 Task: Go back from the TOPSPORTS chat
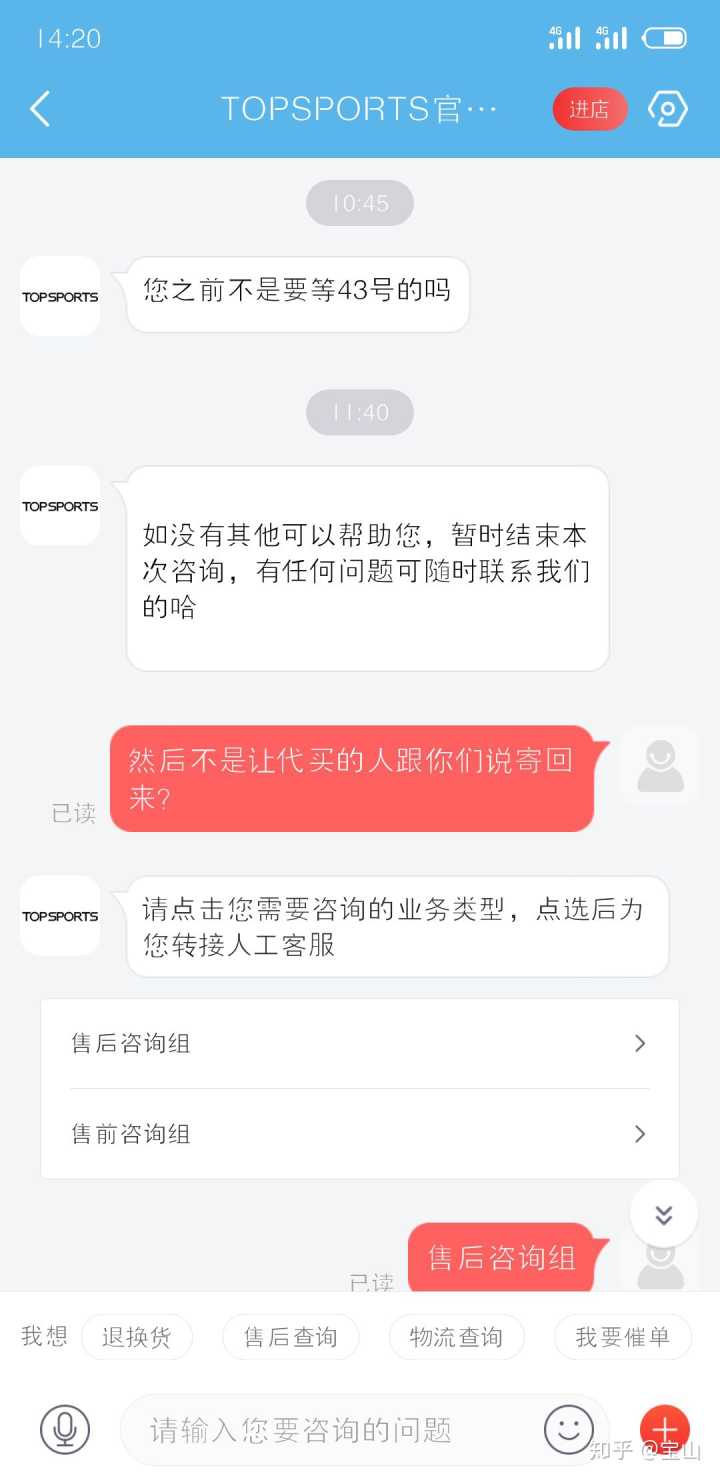pyautogui.click(x=40, y=108)
